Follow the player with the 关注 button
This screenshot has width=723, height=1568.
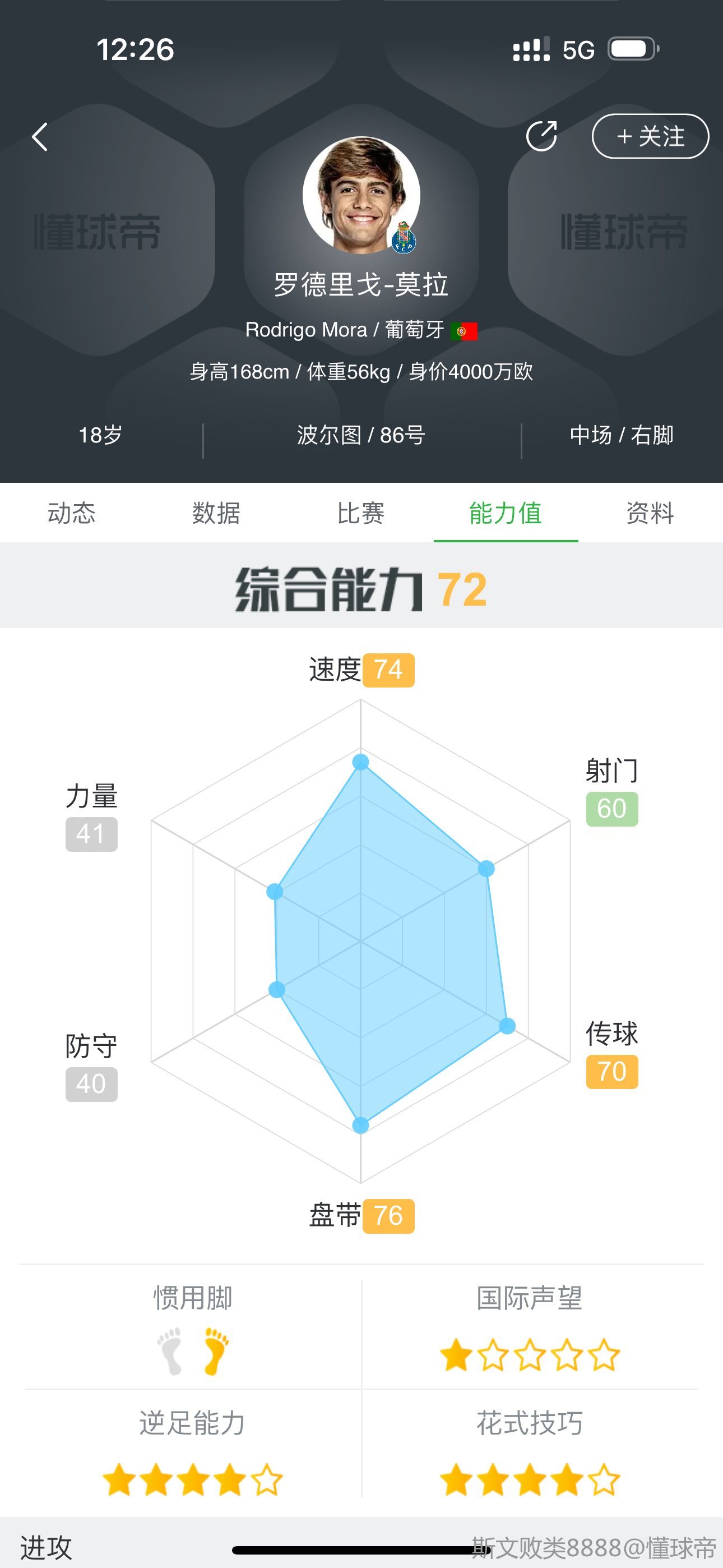click(x=650, y=136)
